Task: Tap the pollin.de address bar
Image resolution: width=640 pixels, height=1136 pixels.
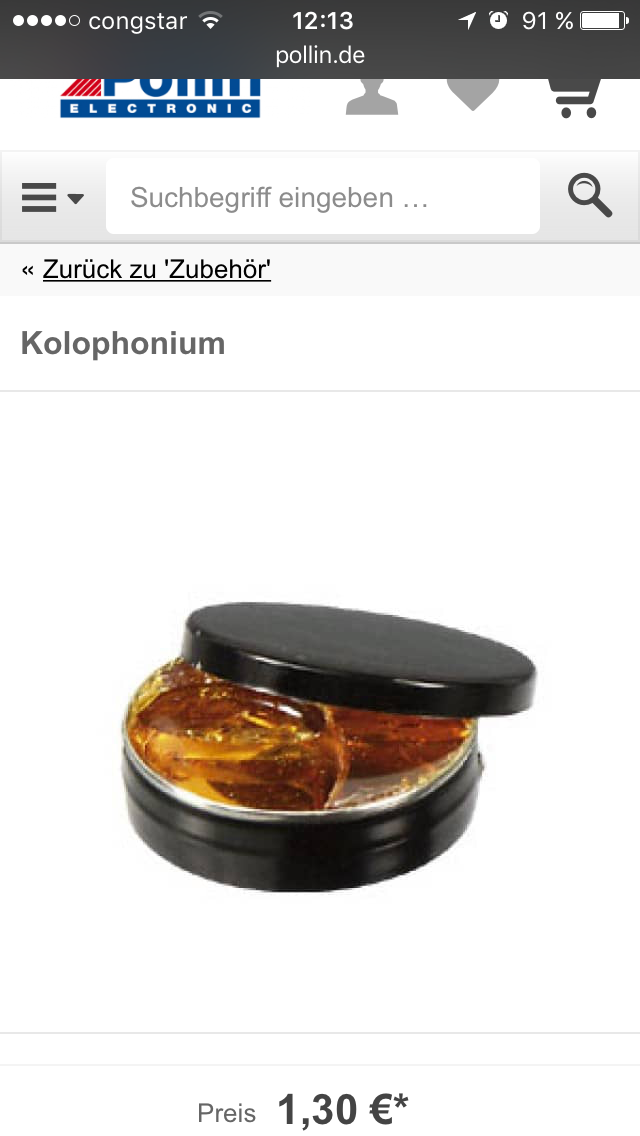Action: [320, 55]
